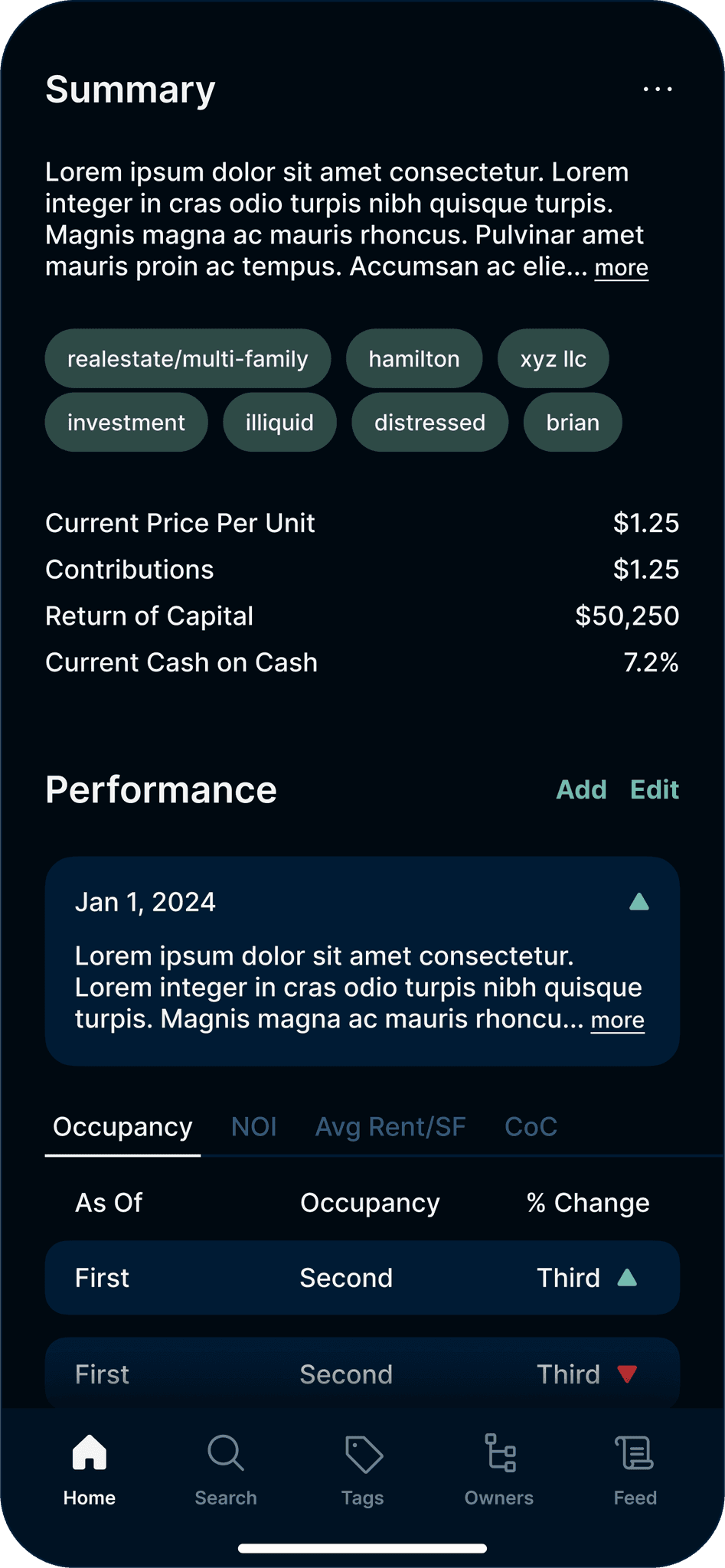Screen dimensions: 725x1568
Task: View the Avg Rent/SF tab
Action: [390, 1127]
